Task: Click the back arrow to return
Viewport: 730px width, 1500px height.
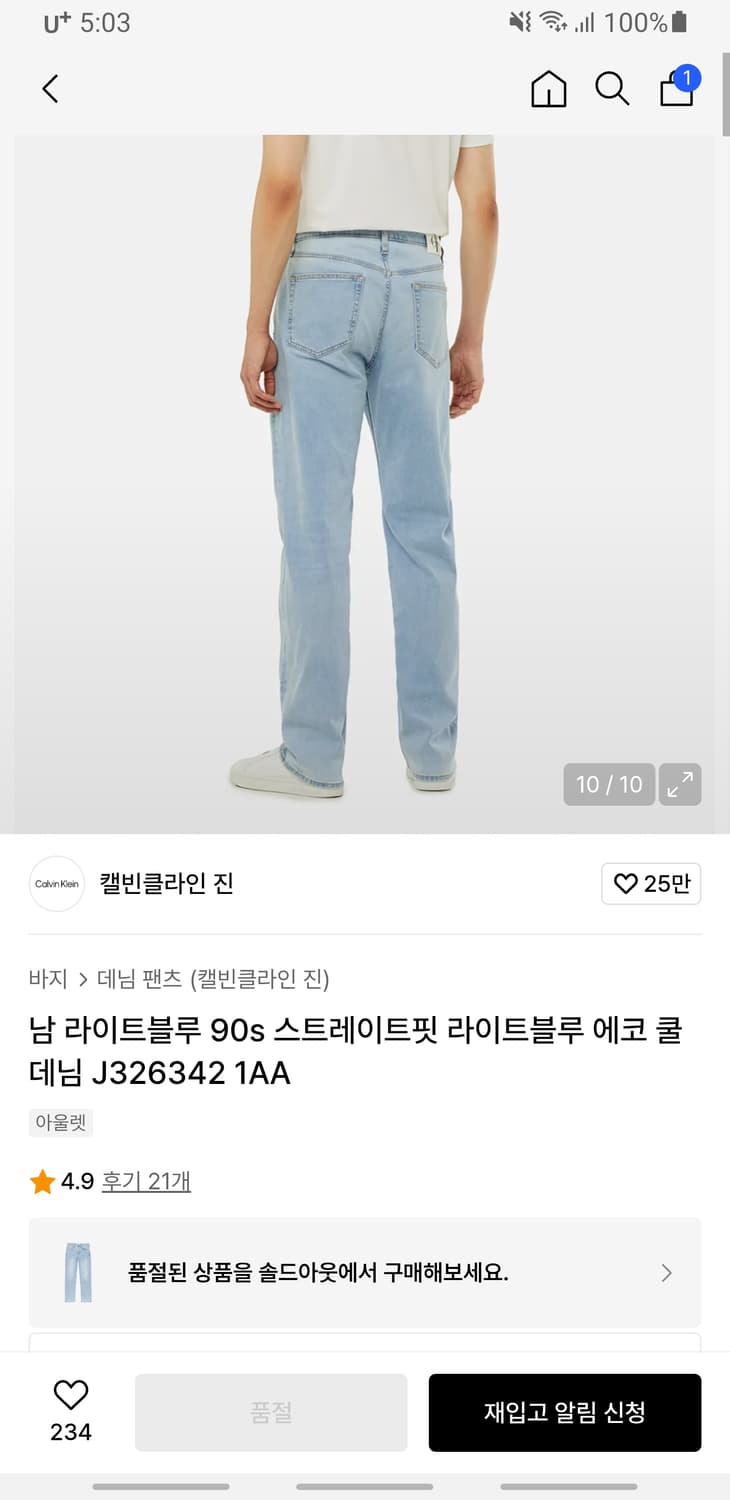Action: coord(50,88)
